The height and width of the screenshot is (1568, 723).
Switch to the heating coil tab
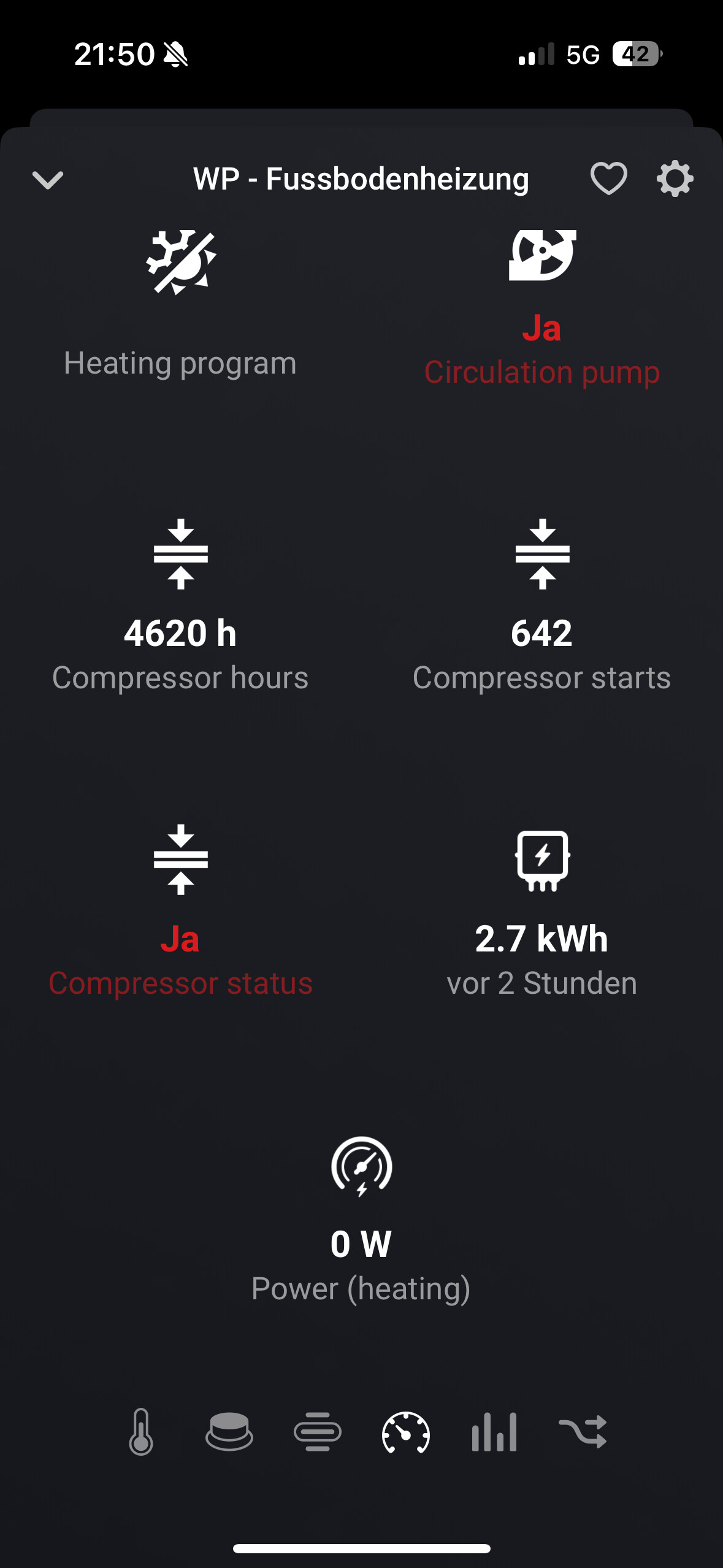(x=318, y=1432)
